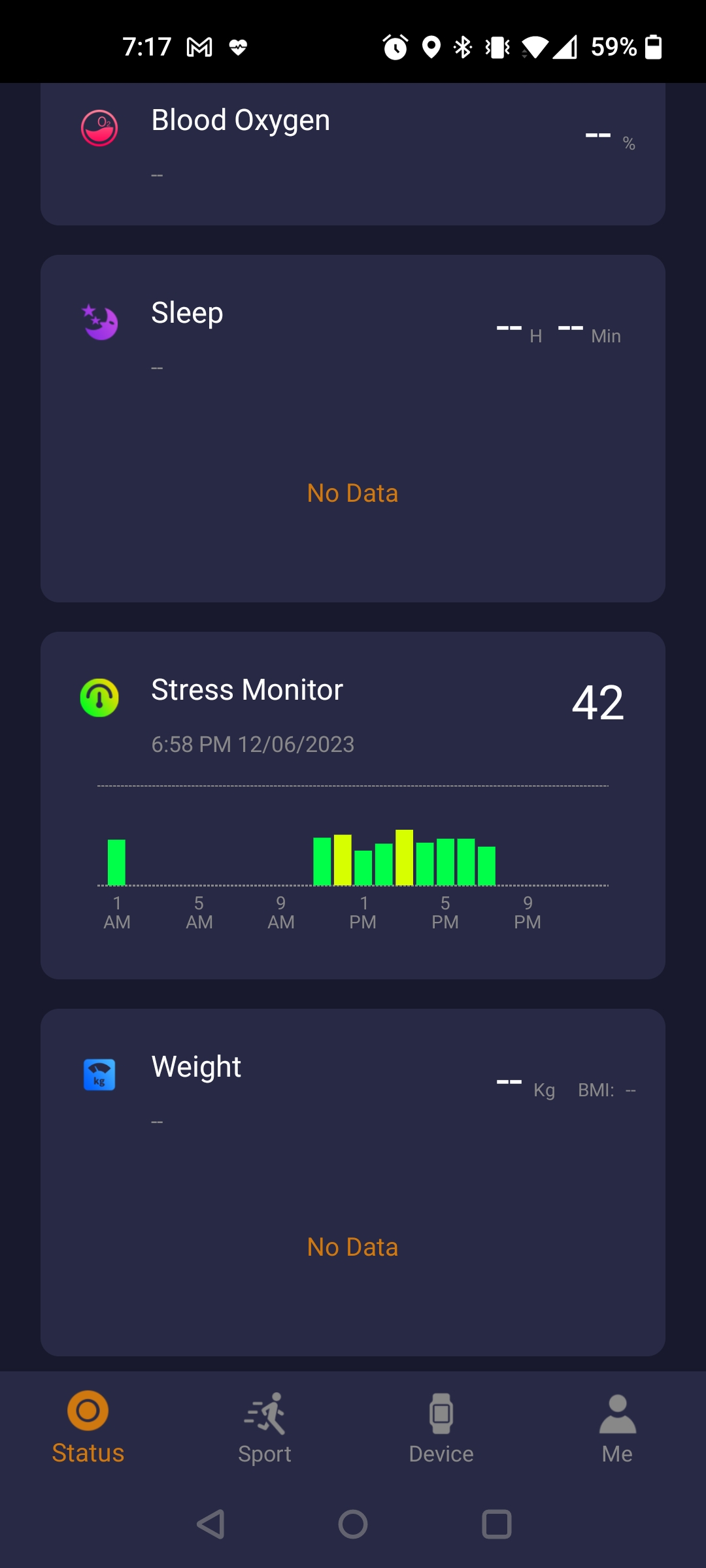Select the Status tab

click(x=88, y=1428)
